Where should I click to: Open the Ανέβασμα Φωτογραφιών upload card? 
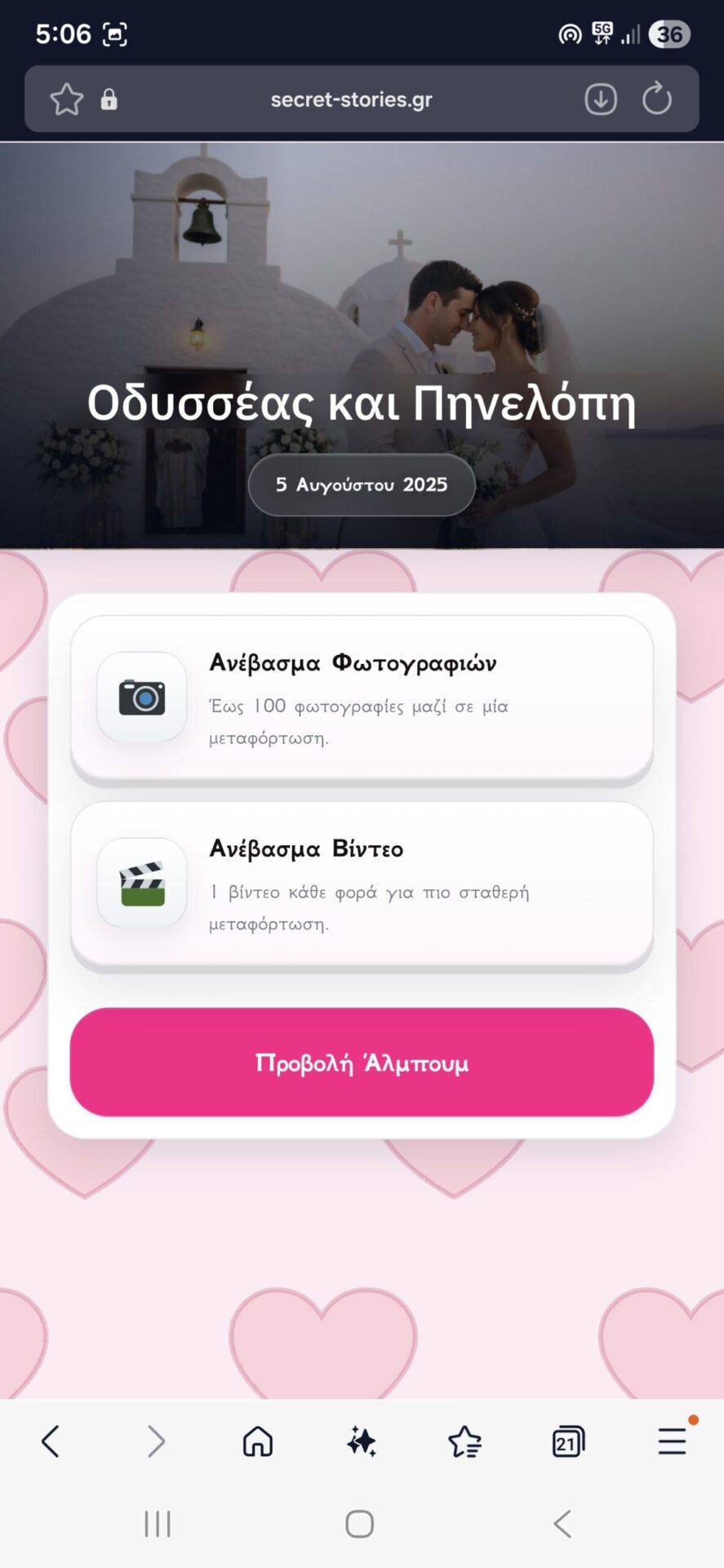pos(362,698)
